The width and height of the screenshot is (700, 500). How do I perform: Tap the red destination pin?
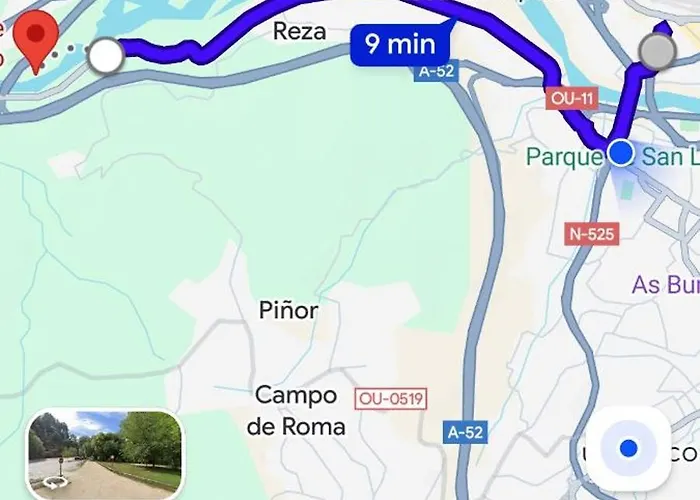point(38,37)
